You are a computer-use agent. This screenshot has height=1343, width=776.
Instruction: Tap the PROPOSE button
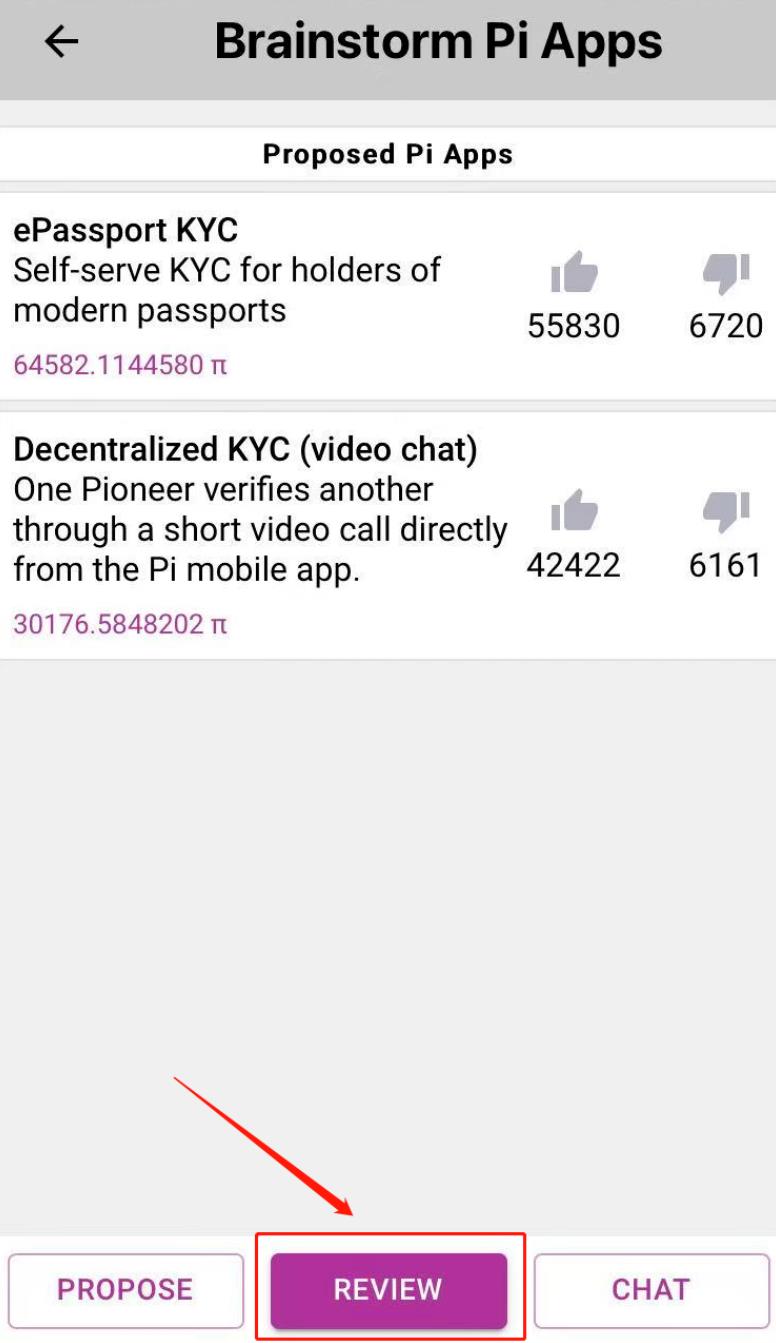click(x=126, y=1290)
